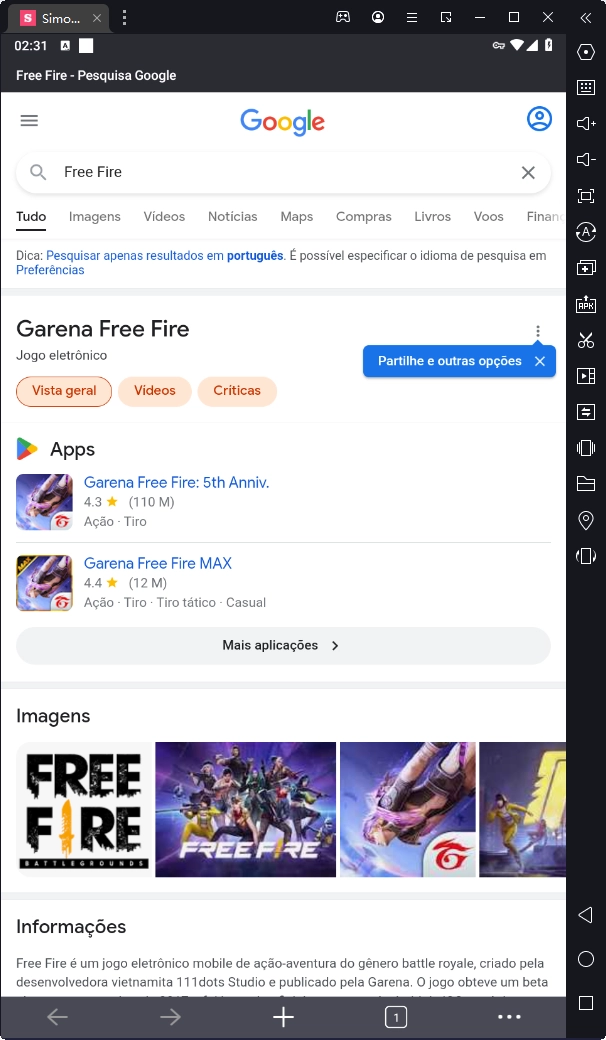
Task: Open the Preferências link
Action: (x=50, y=271)
